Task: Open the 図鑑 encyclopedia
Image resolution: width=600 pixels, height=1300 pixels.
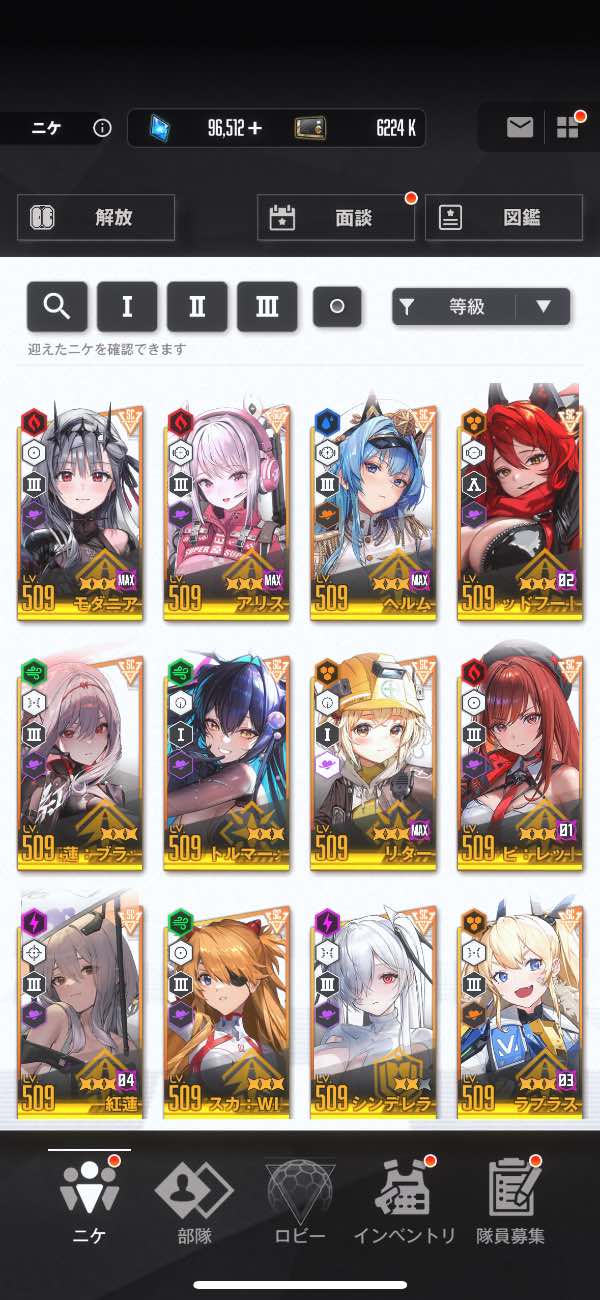Action: click(x=504, y=218)
